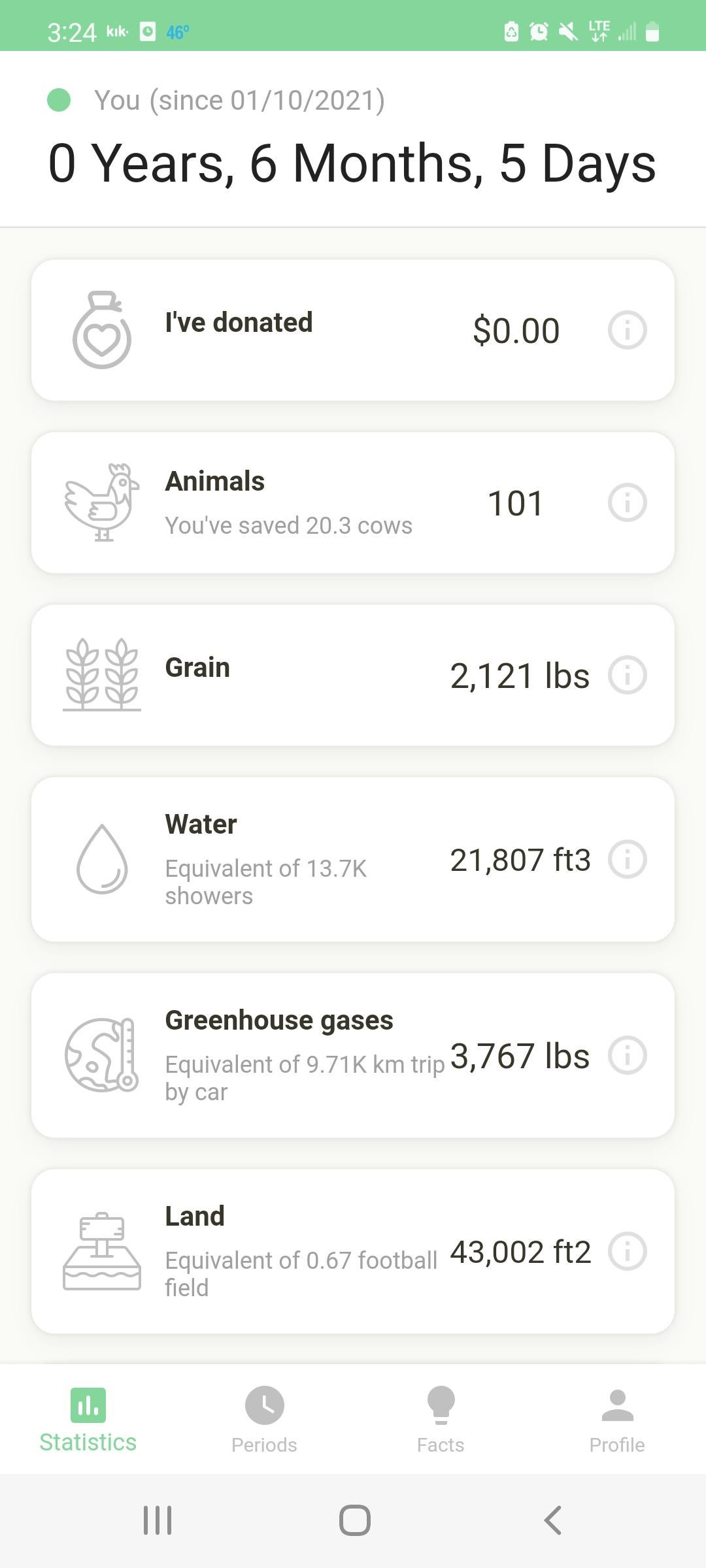706x1568 pixels.
Task: Open info icon for I've donated
Action: pos(627,330)
